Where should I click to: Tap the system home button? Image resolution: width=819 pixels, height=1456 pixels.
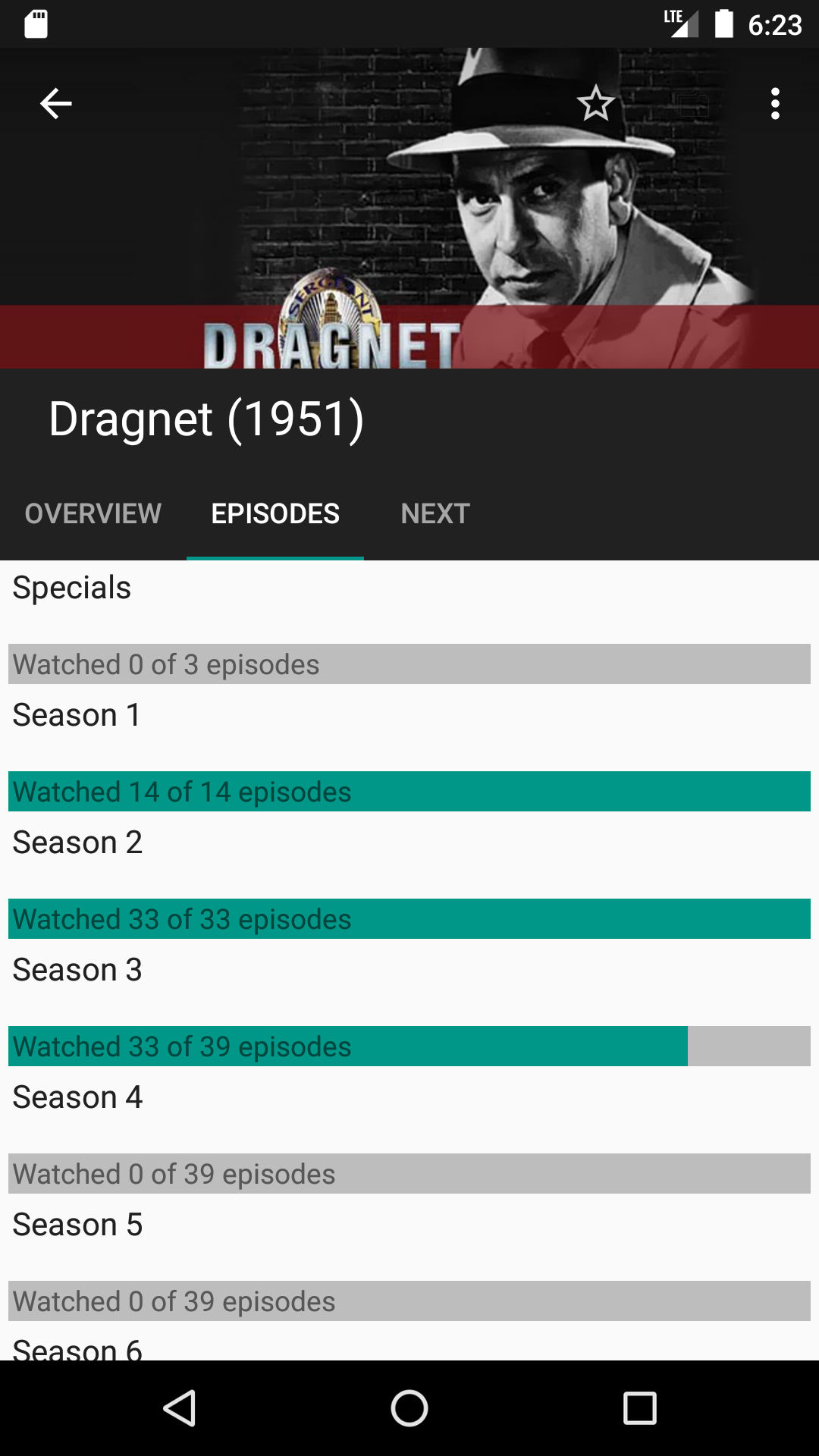tap(409, 1408)
